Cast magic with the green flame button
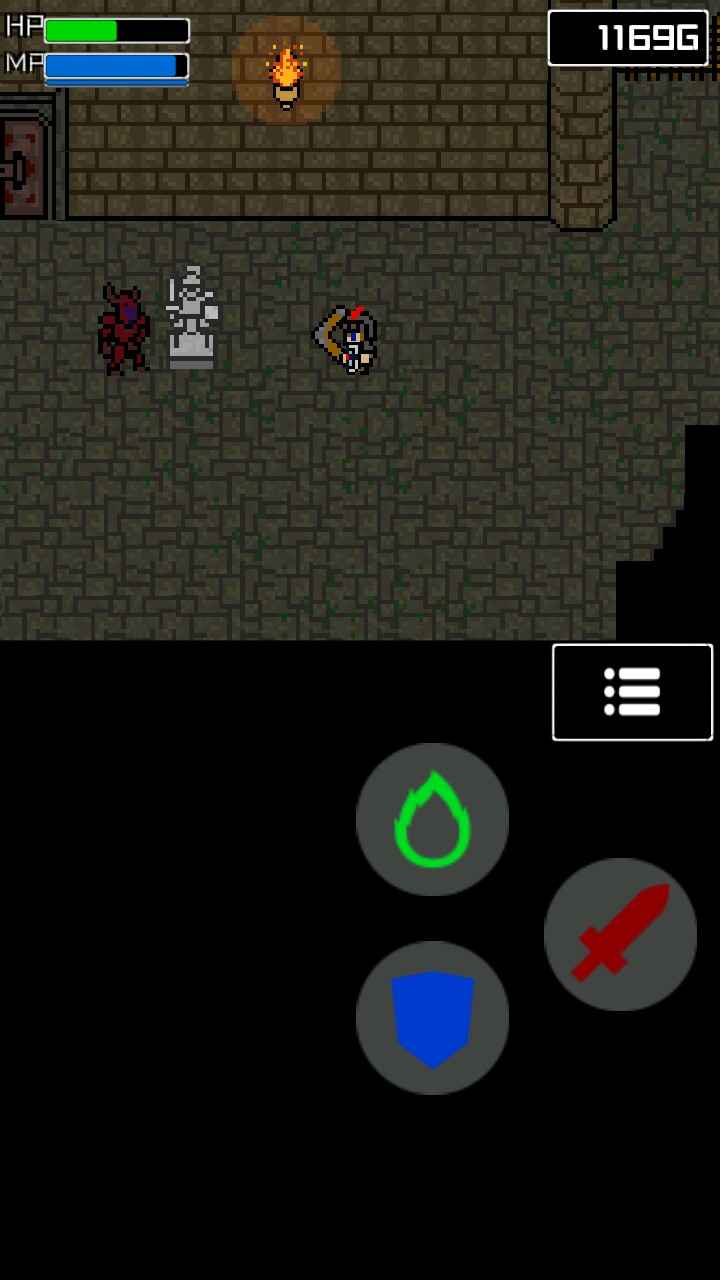 432,819
